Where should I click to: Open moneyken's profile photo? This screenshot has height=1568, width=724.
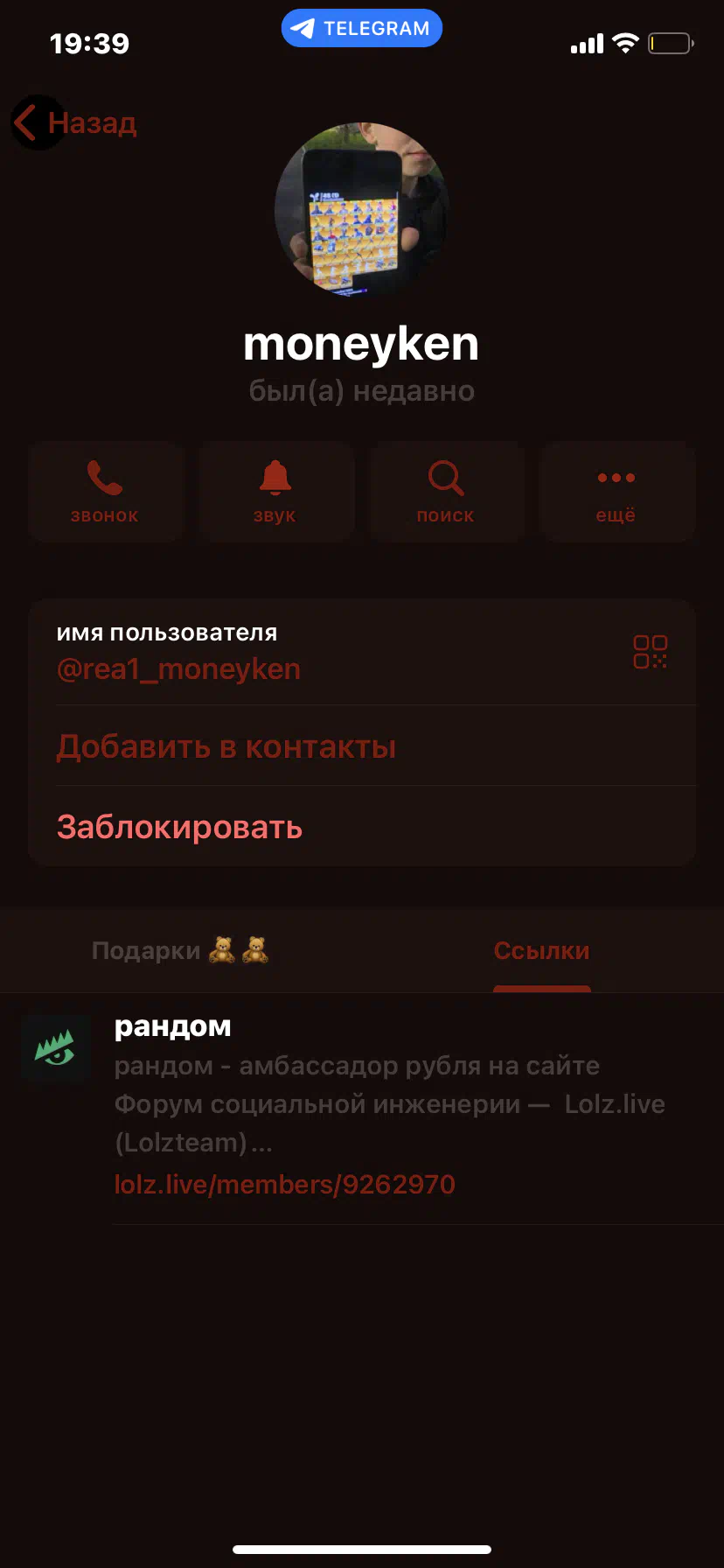(362, 210)
